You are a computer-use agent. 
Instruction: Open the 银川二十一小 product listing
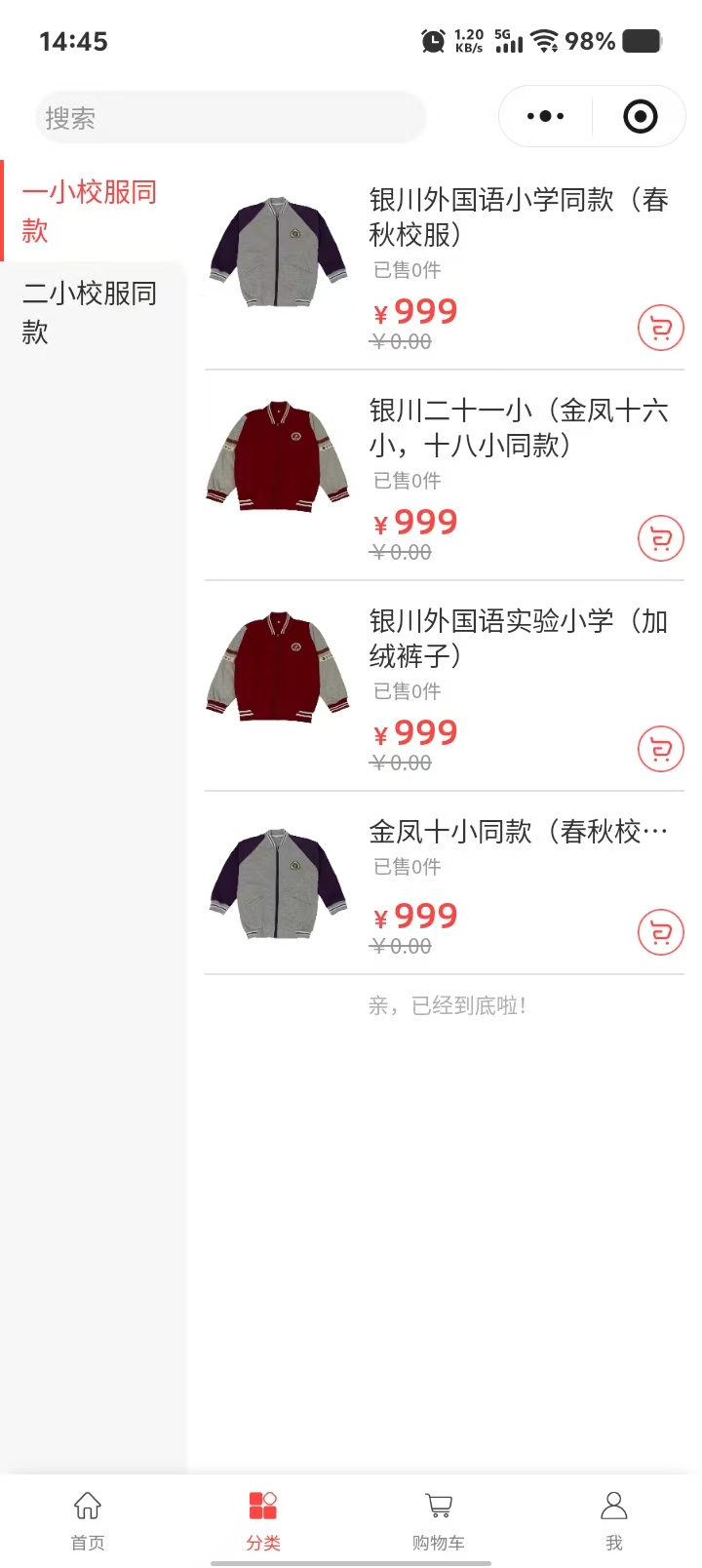[518, 427]
